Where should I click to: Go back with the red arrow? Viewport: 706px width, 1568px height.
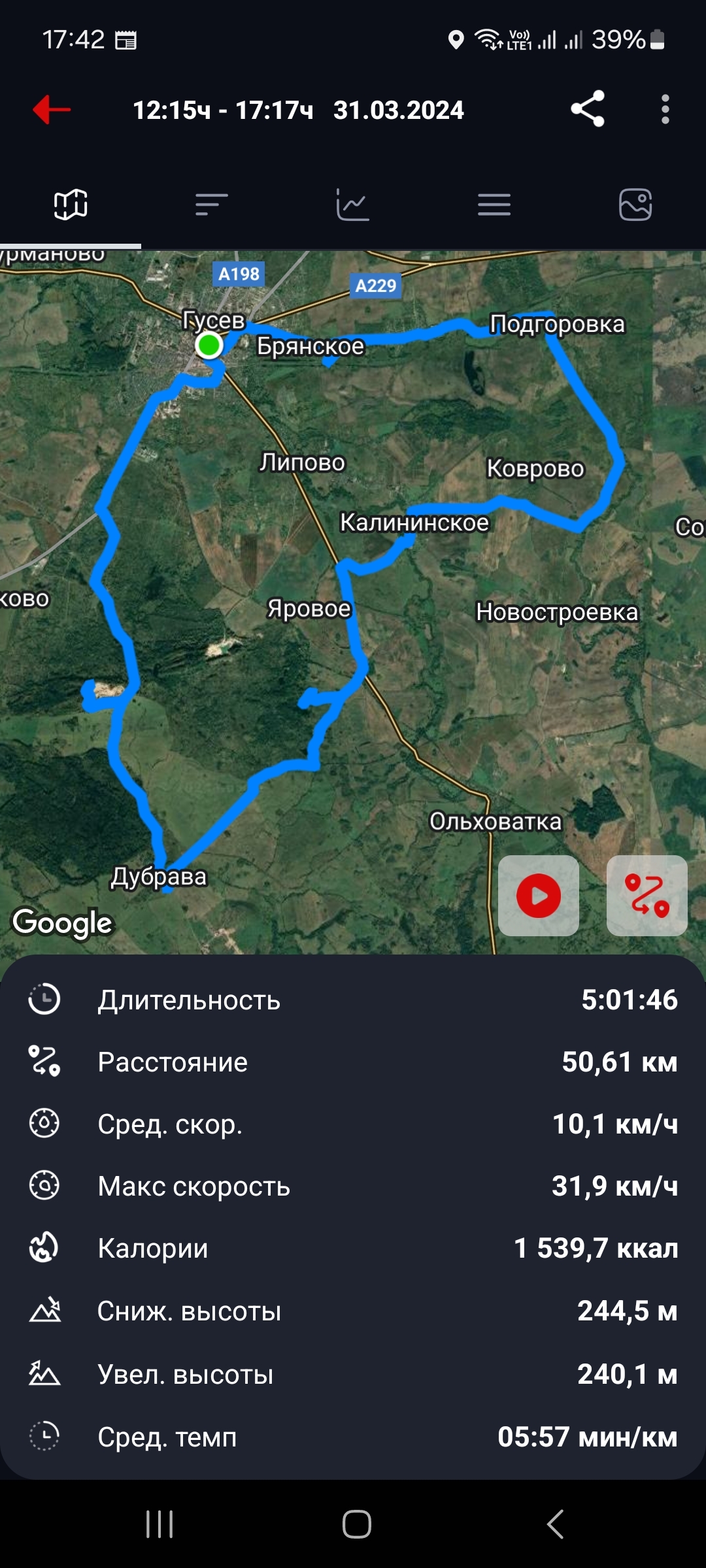(x=52, y=109)
